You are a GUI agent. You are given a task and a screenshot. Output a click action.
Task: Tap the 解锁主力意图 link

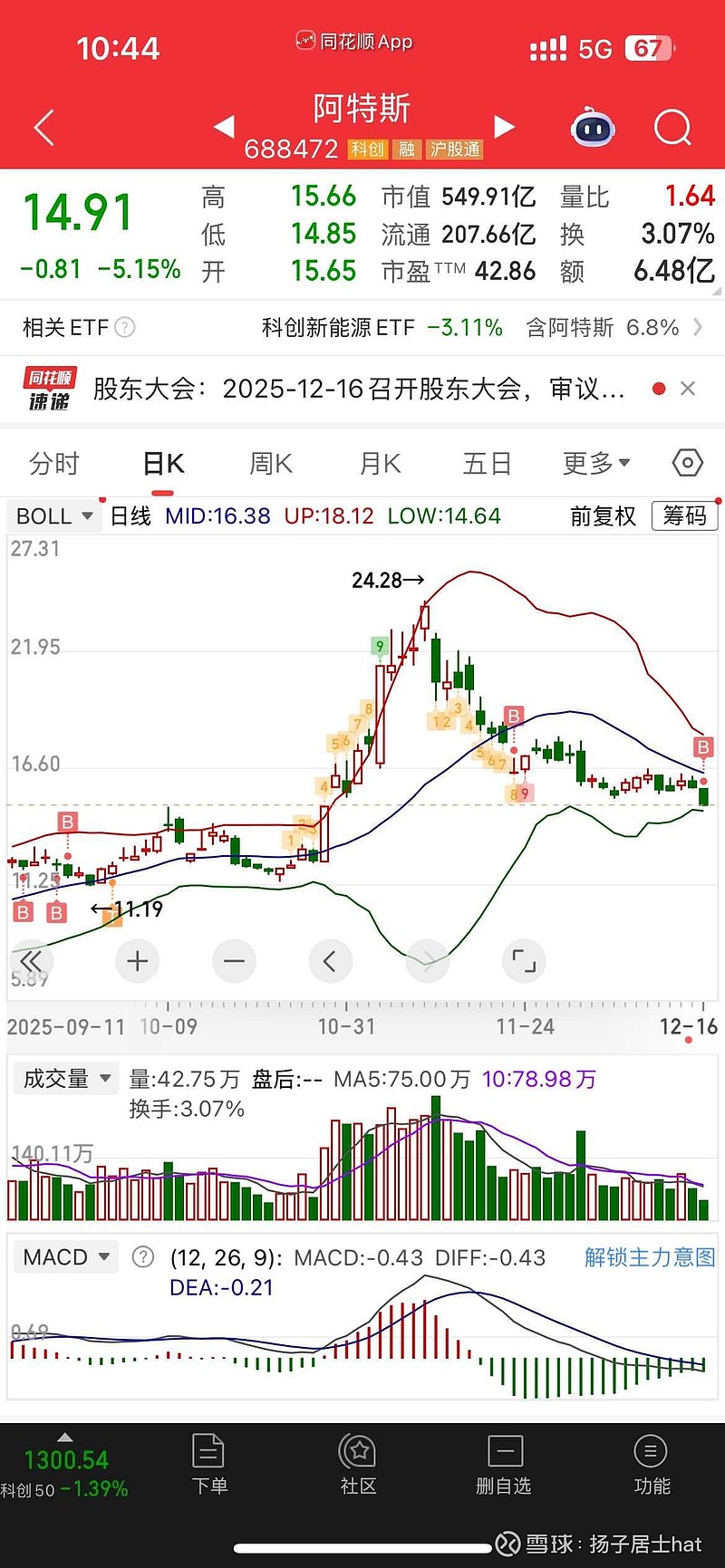pos(649,1257)
